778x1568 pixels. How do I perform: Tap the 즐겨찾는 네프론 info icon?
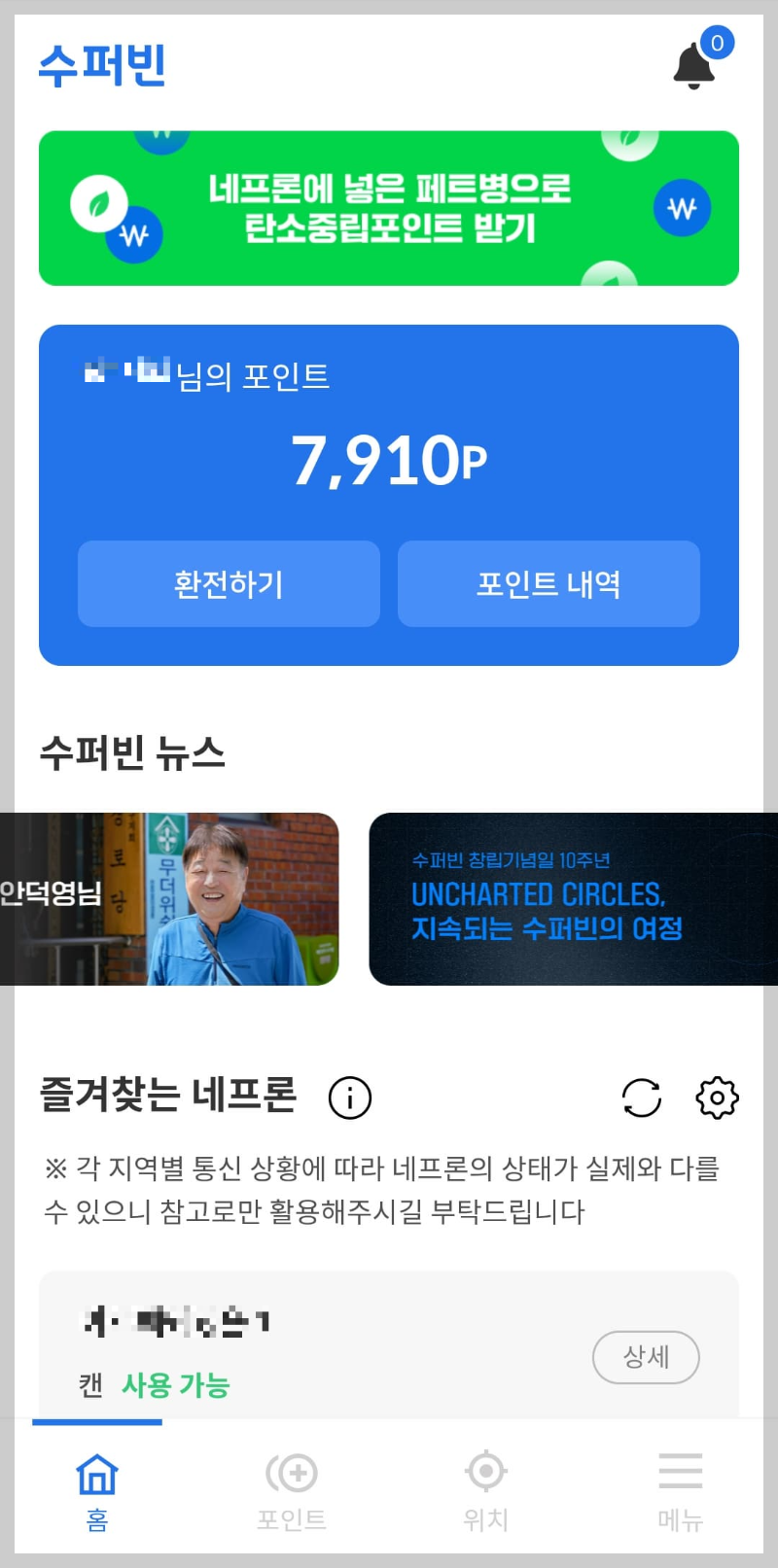pos(349,1098)
